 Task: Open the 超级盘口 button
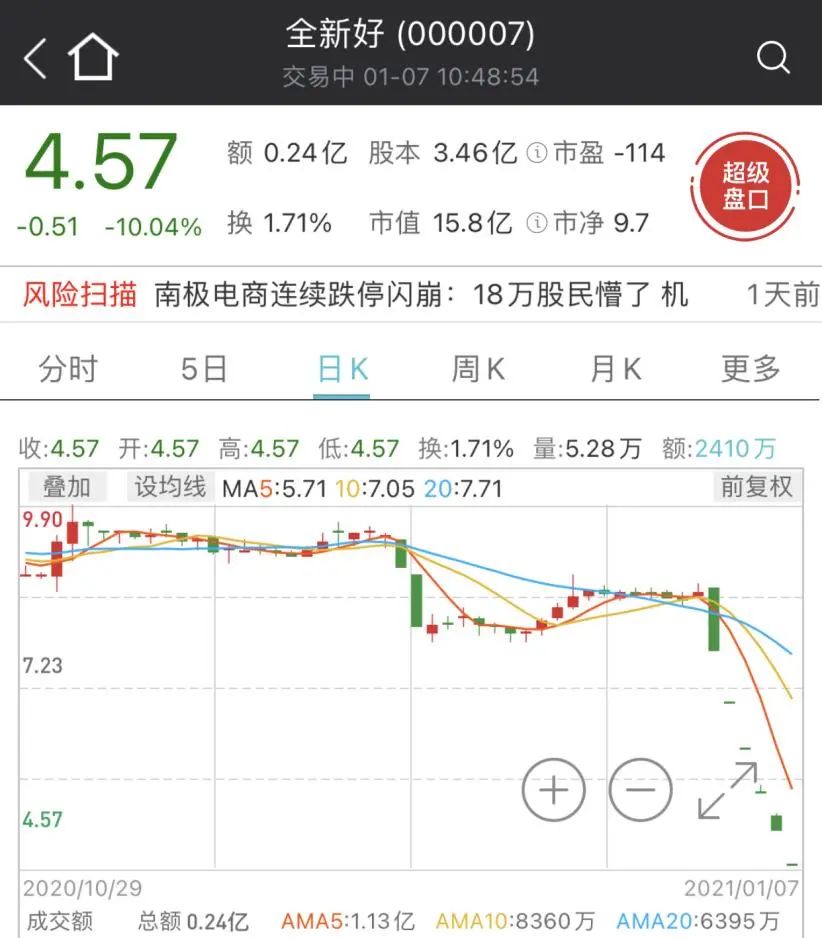coord(745,187)
